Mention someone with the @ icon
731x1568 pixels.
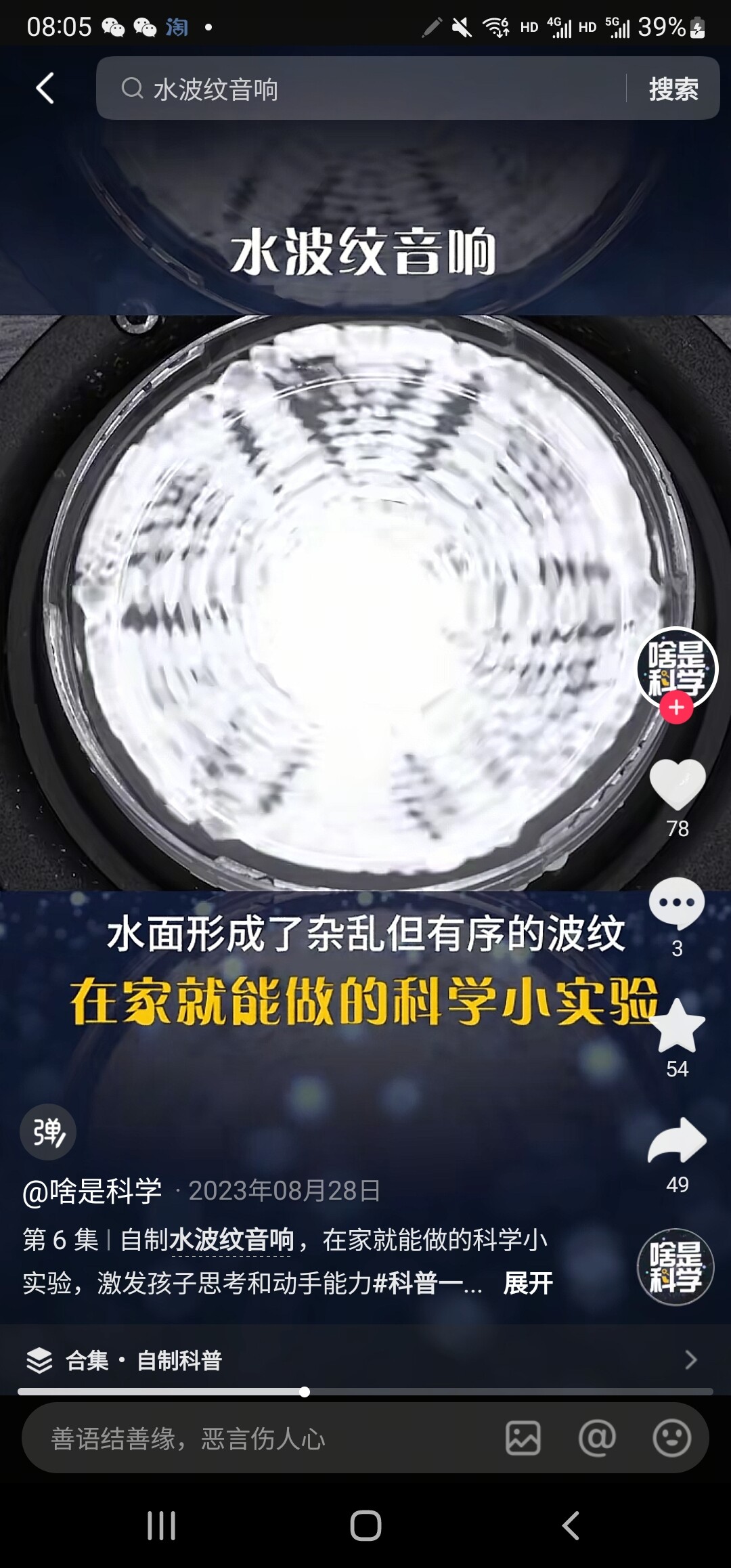(x=597, y=1438)
